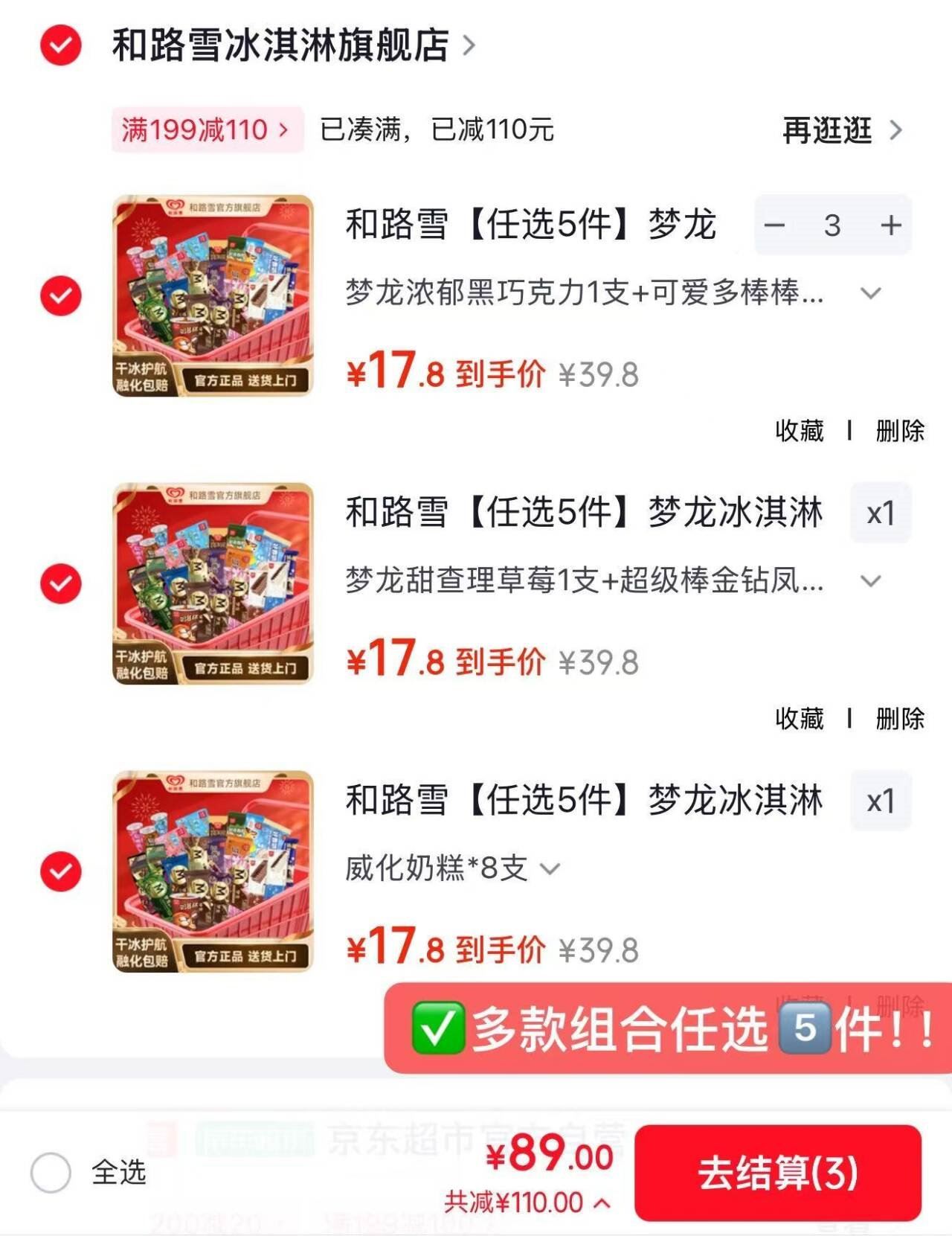The image size is (952, 1236).
Task: Open the 满199减110 promotion chip
Action: (207, 130)
